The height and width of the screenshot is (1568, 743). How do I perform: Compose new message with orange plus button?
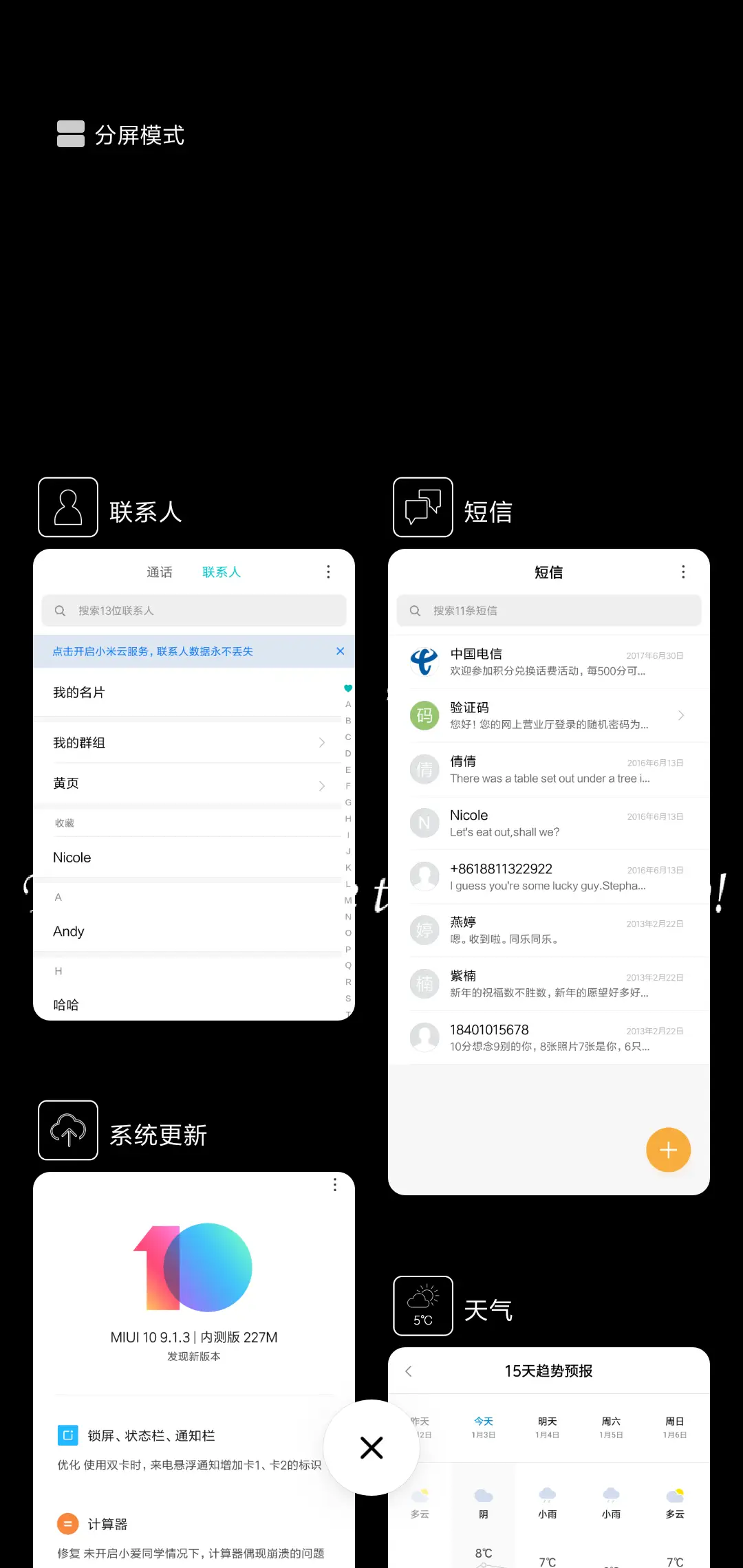coord(668,1149)
